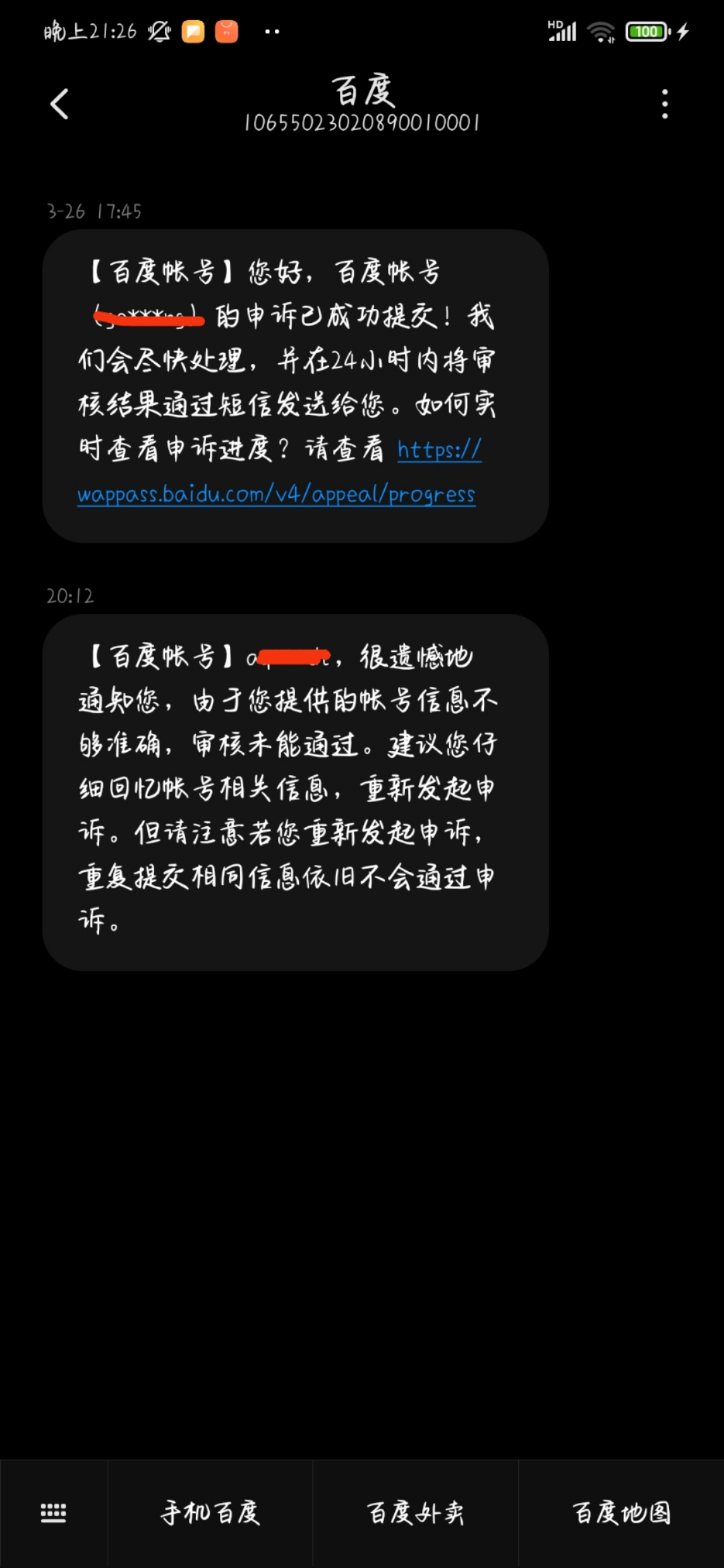The width and height of the screenshot is (724, 1568).
Task: Open the 手机百度 menu
Action: coord(210,1512)
